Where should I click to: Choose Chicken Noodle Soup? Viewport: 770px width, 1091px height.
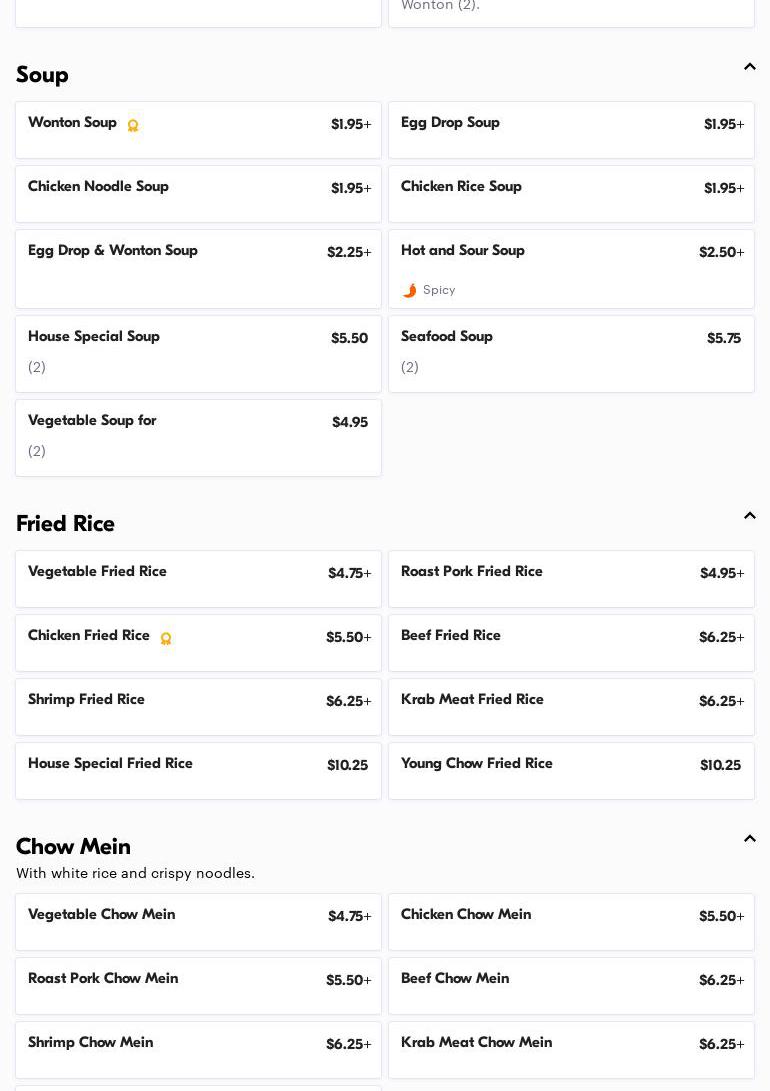point(198,194)
